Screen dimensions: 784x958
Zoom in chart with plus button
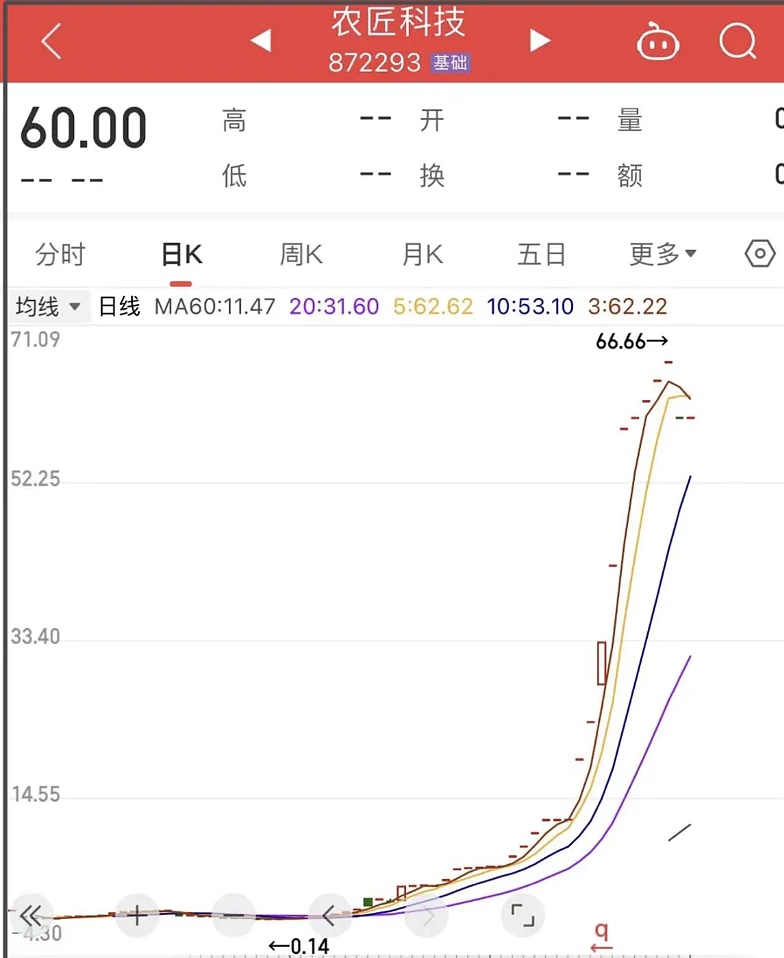136,915
